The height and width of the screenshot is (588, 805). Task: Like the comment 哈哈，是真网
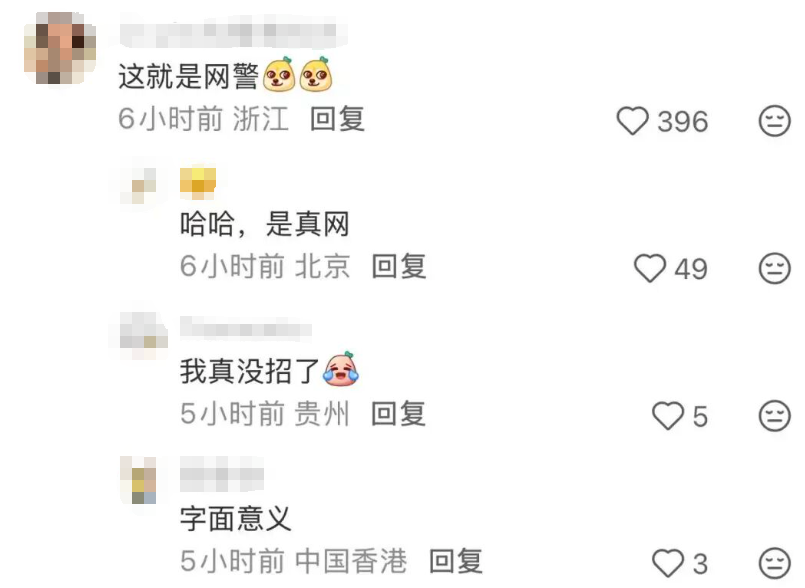(x=652, y=268)
